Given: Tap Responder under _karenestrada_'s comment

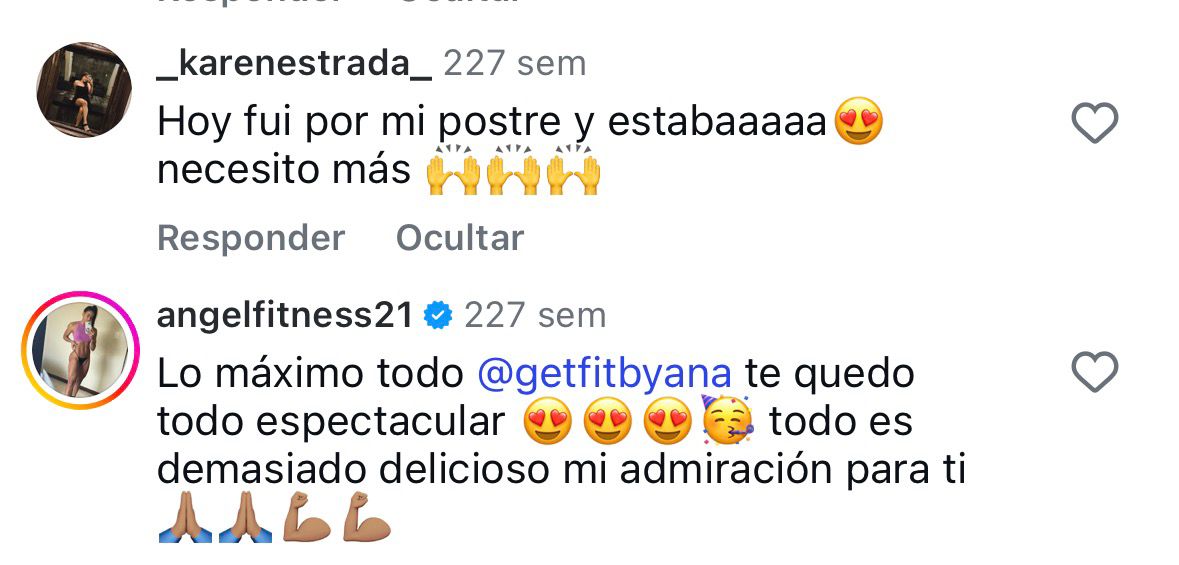Looking at the screenshot, I should click(251, 238).
